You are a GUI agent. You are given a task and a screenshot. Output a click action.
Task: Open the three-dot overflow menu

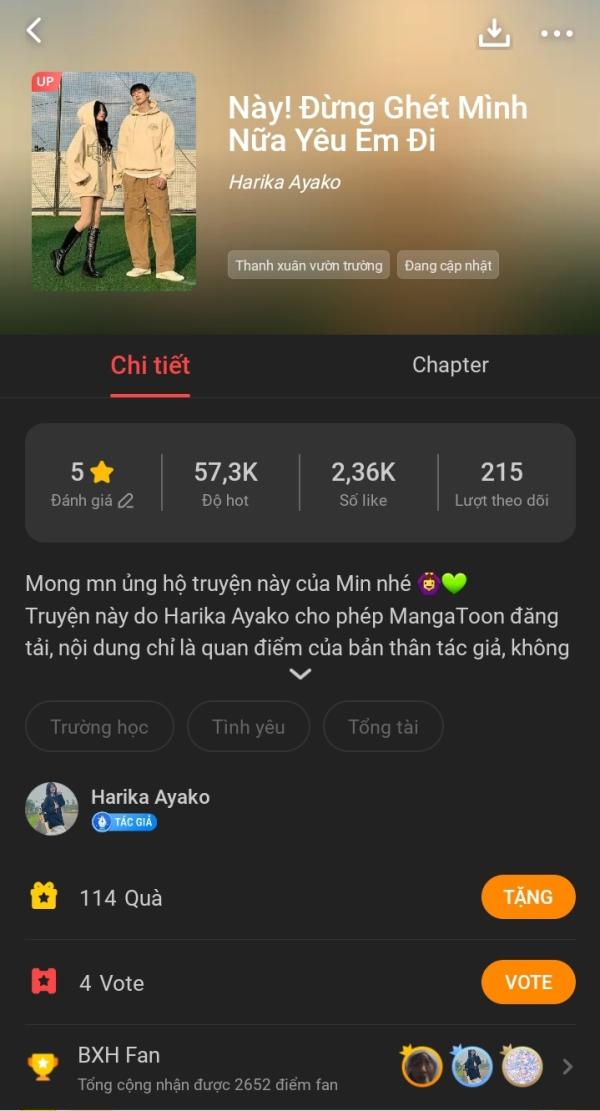(x=556, y=33)
